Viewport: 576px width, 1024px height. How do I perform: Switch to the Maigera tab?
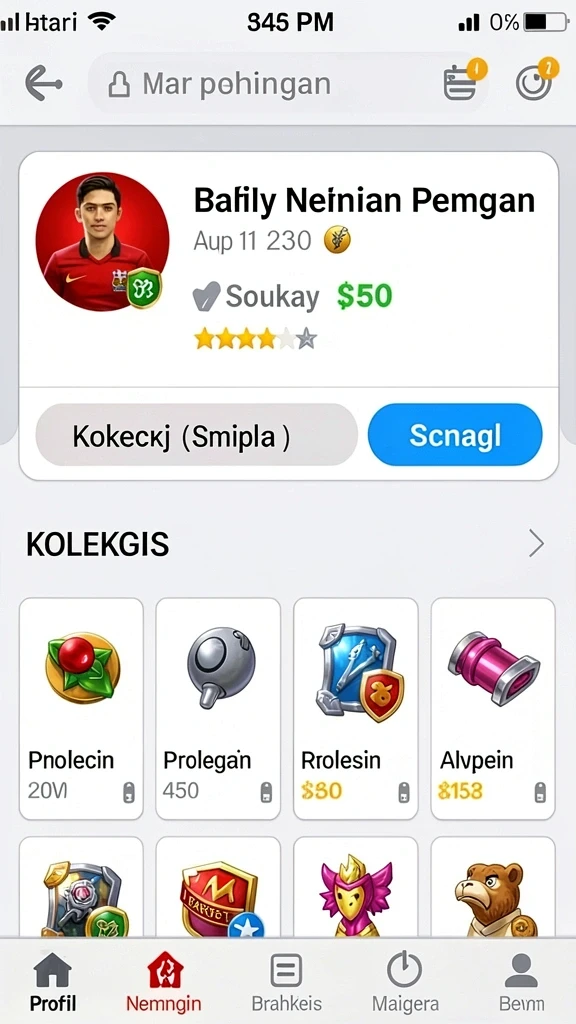click(405, 982)
